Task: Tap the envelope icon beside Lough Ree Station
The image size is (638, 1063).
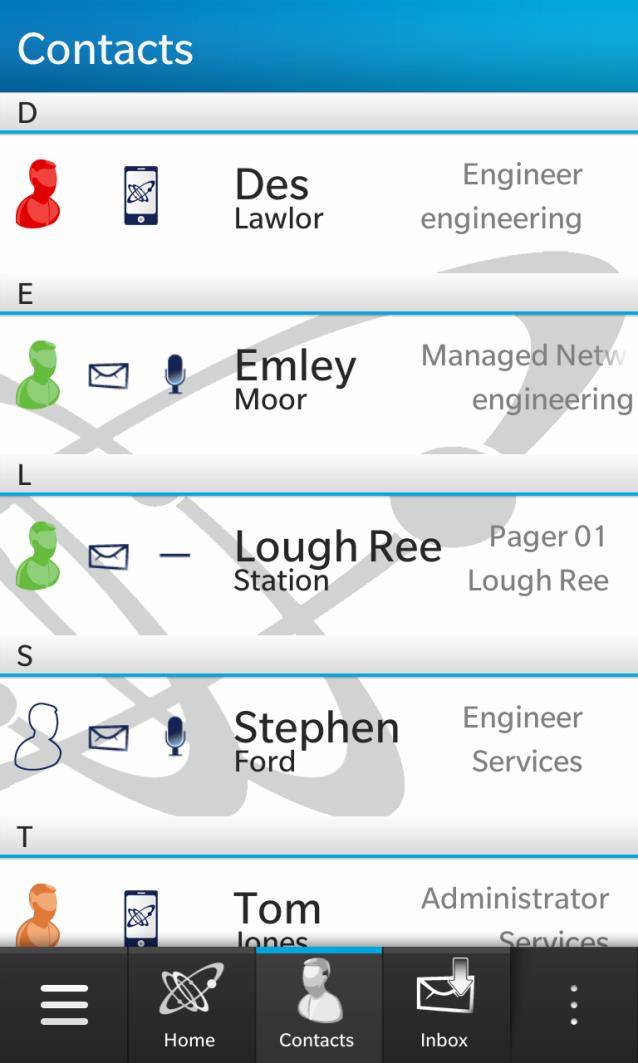Action: pos(108,556)
